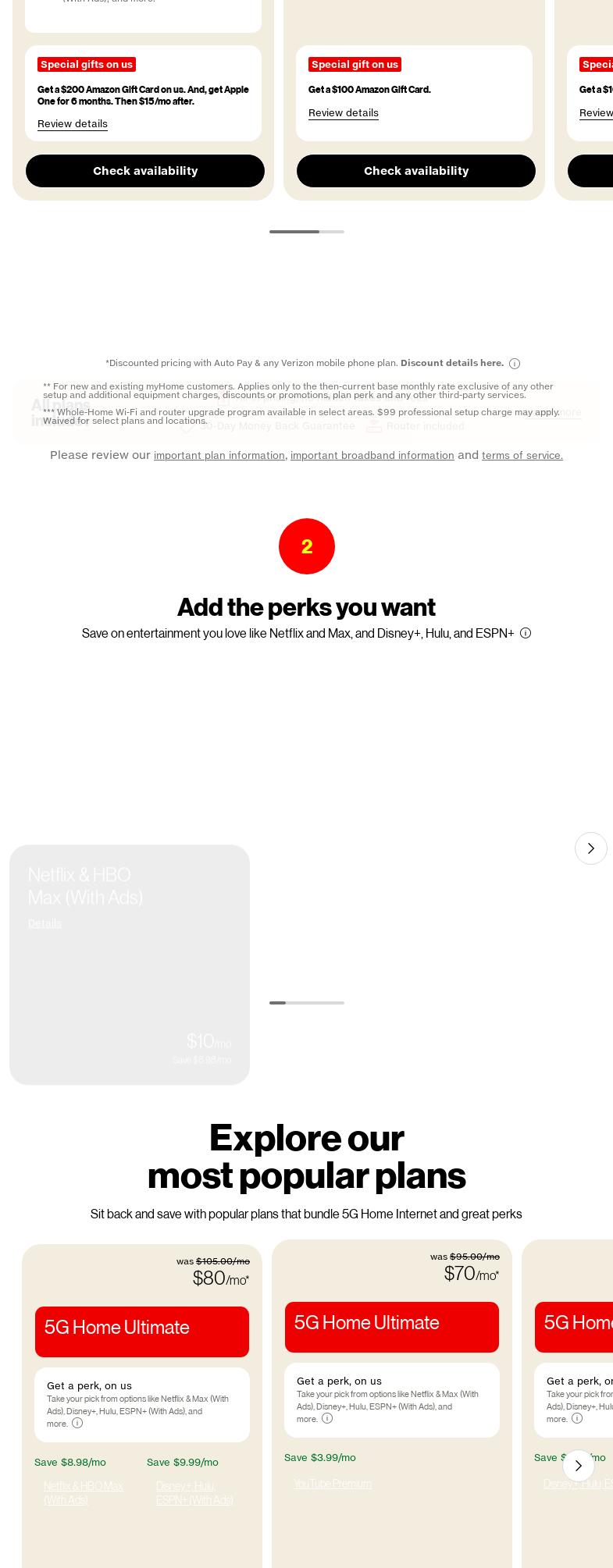Tap the info icon beside the perks description
613x1568 pixels.
526,633
